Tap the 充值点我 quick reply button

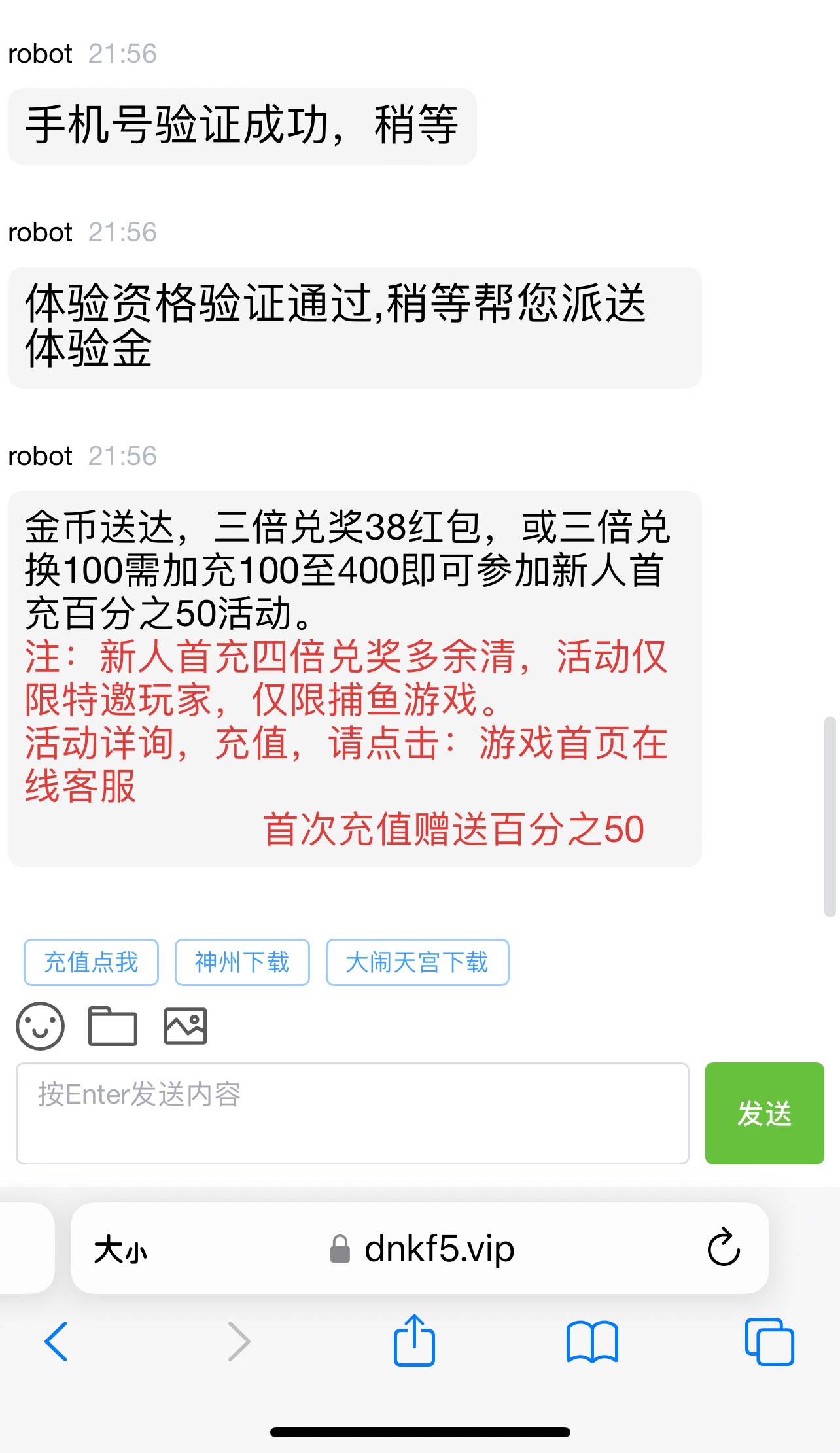click(91, 962)
